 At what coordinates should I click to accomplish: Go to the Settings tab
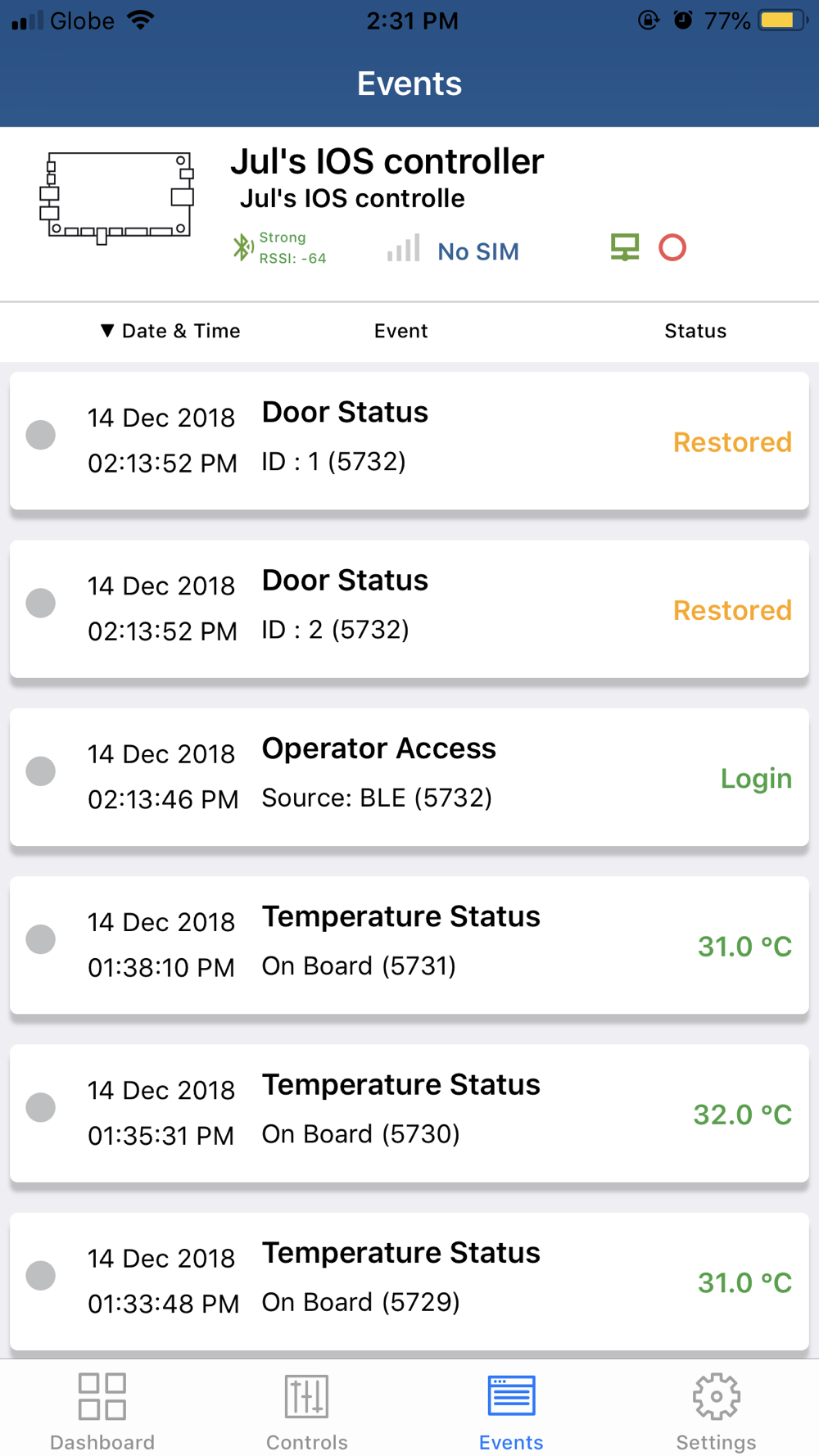(x=716, y=1410)
